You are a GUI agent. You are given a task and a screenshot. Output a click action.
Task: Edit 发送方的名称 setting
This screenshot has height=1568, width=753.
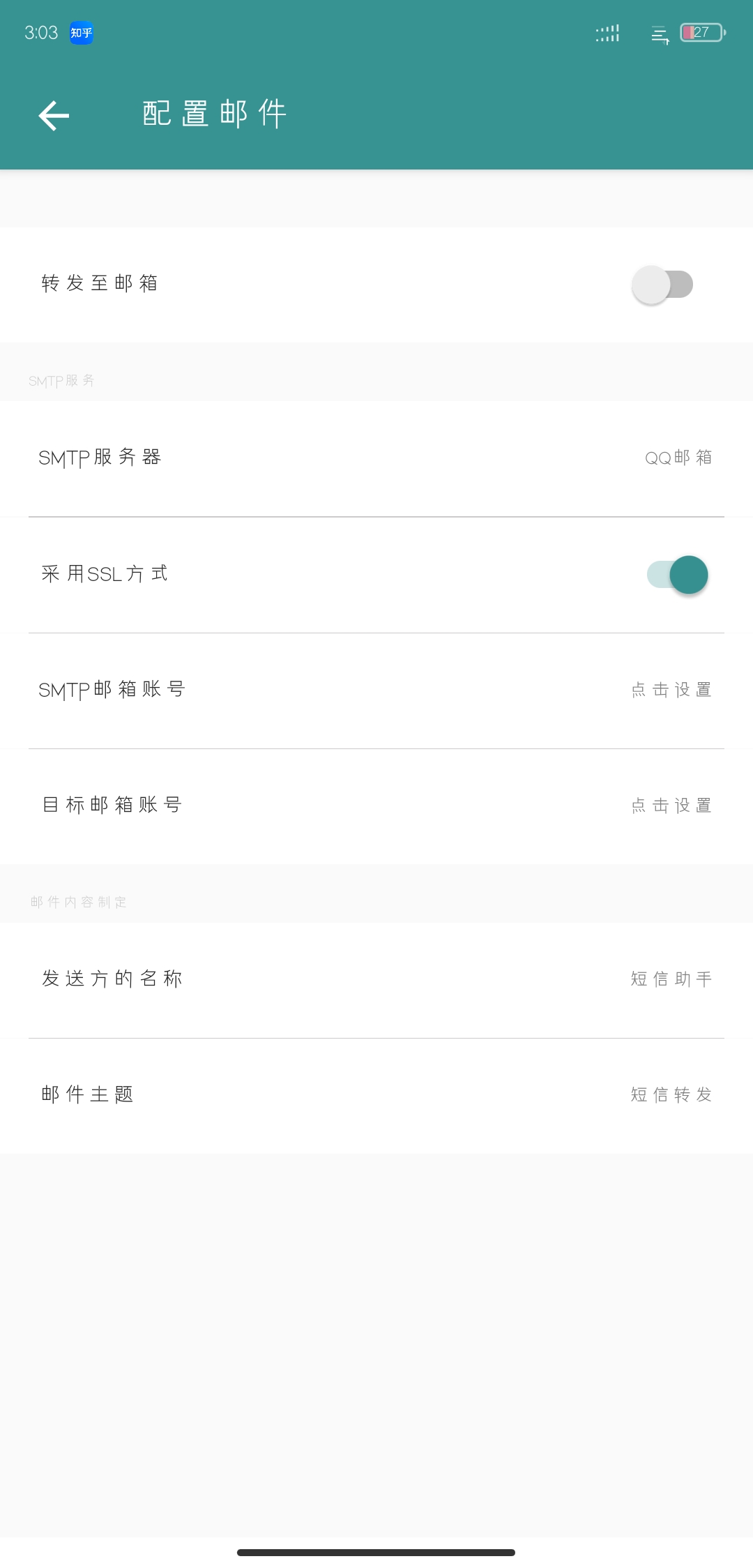point(376,979)
